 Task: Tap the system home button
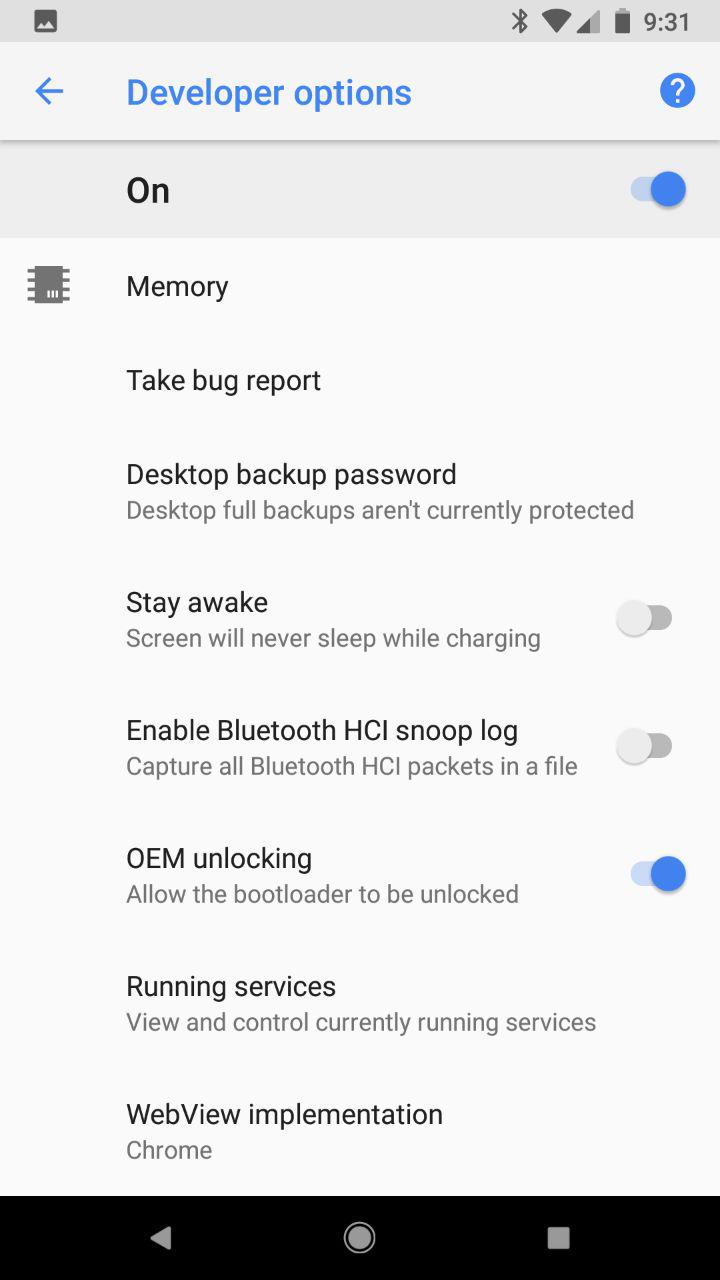[360, 1238]
